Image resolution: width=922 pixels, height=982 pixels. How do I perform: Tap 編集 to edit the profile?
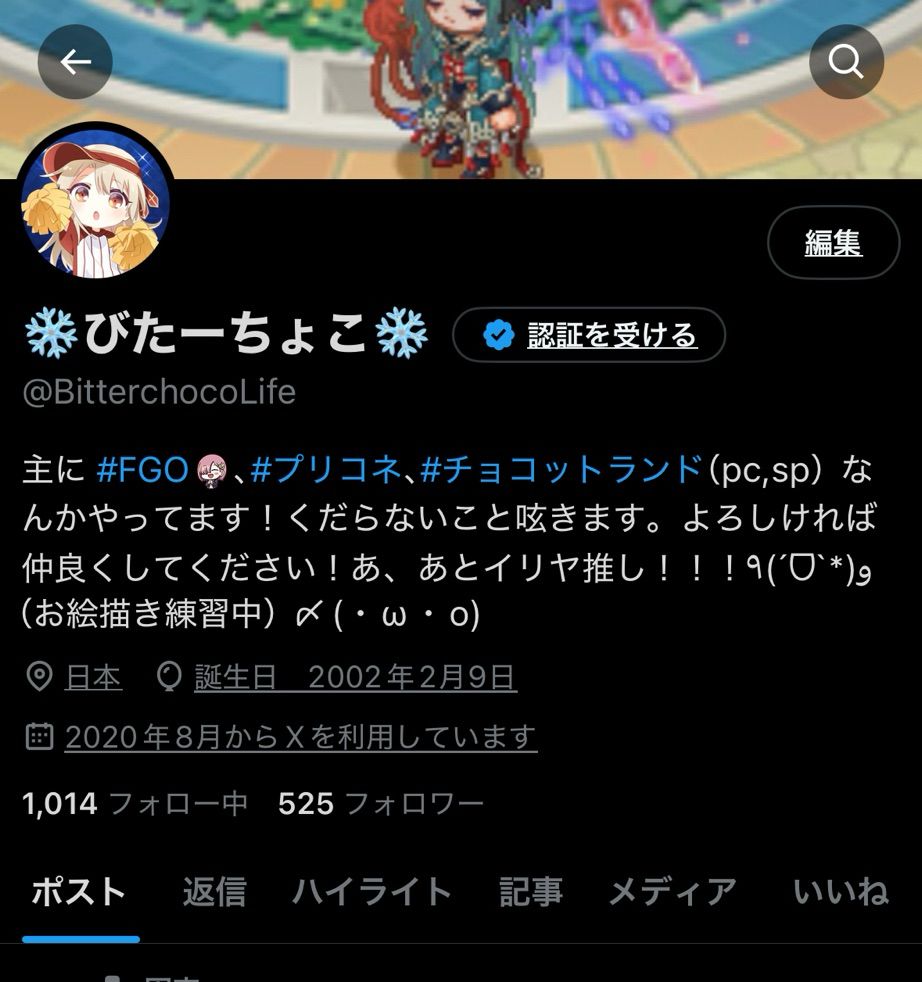click(x=833, y=241)
